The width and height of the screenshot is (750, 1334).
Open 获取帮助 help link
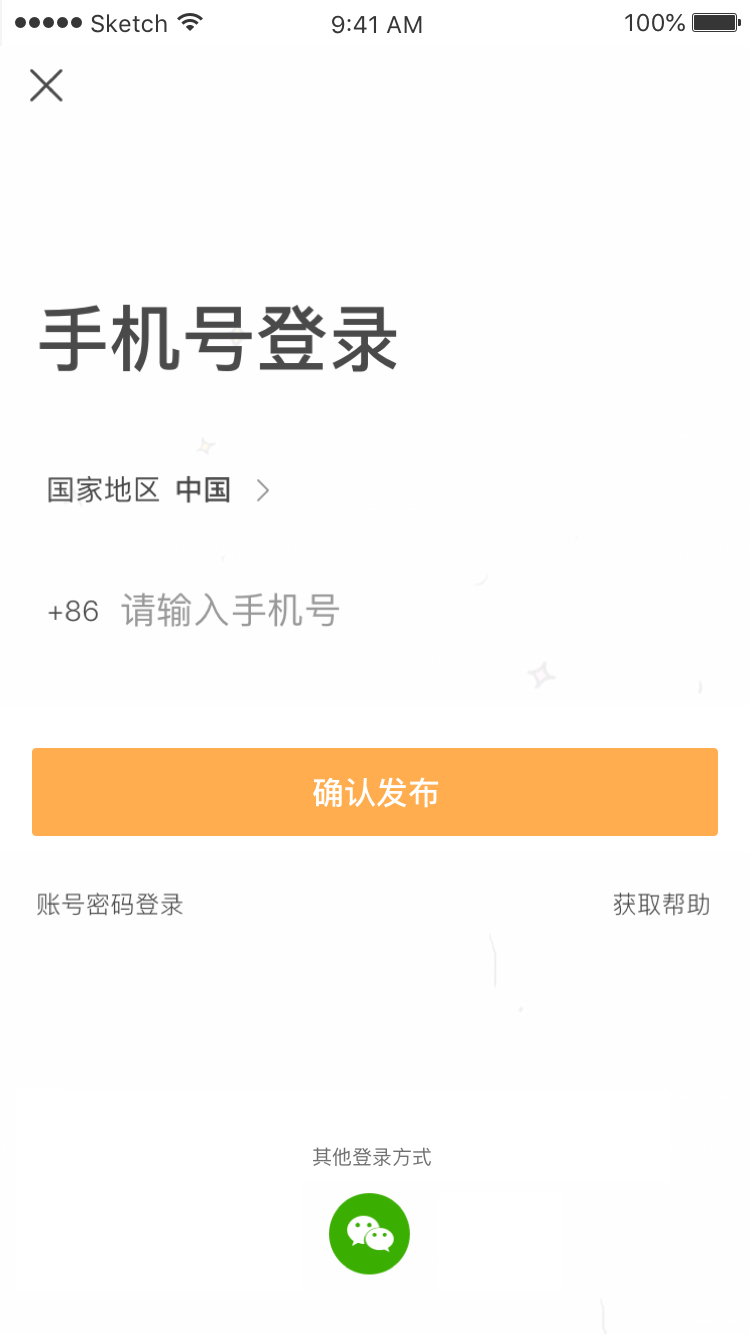[x=661, y=905]
